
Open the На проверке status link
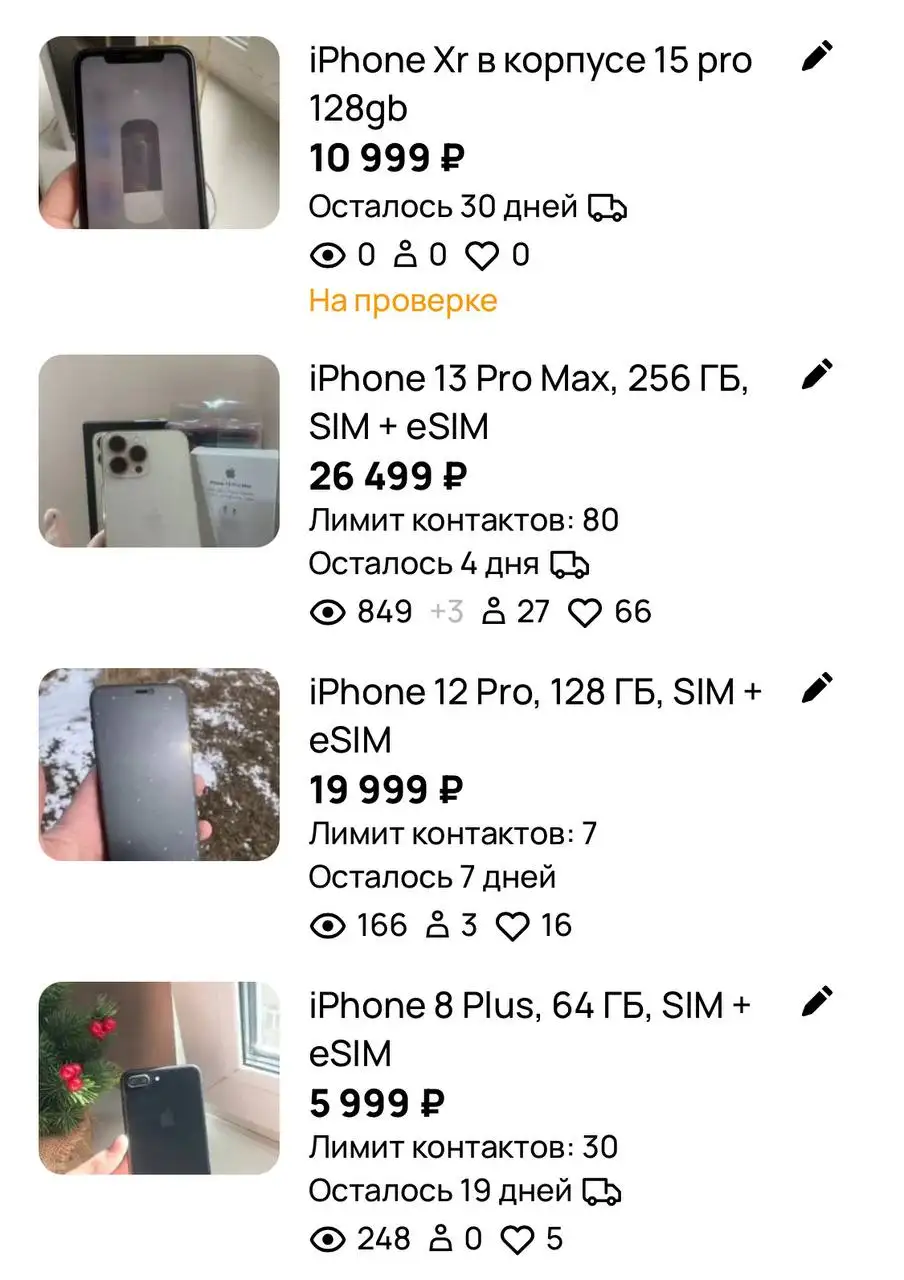click(x=403, y=300)
